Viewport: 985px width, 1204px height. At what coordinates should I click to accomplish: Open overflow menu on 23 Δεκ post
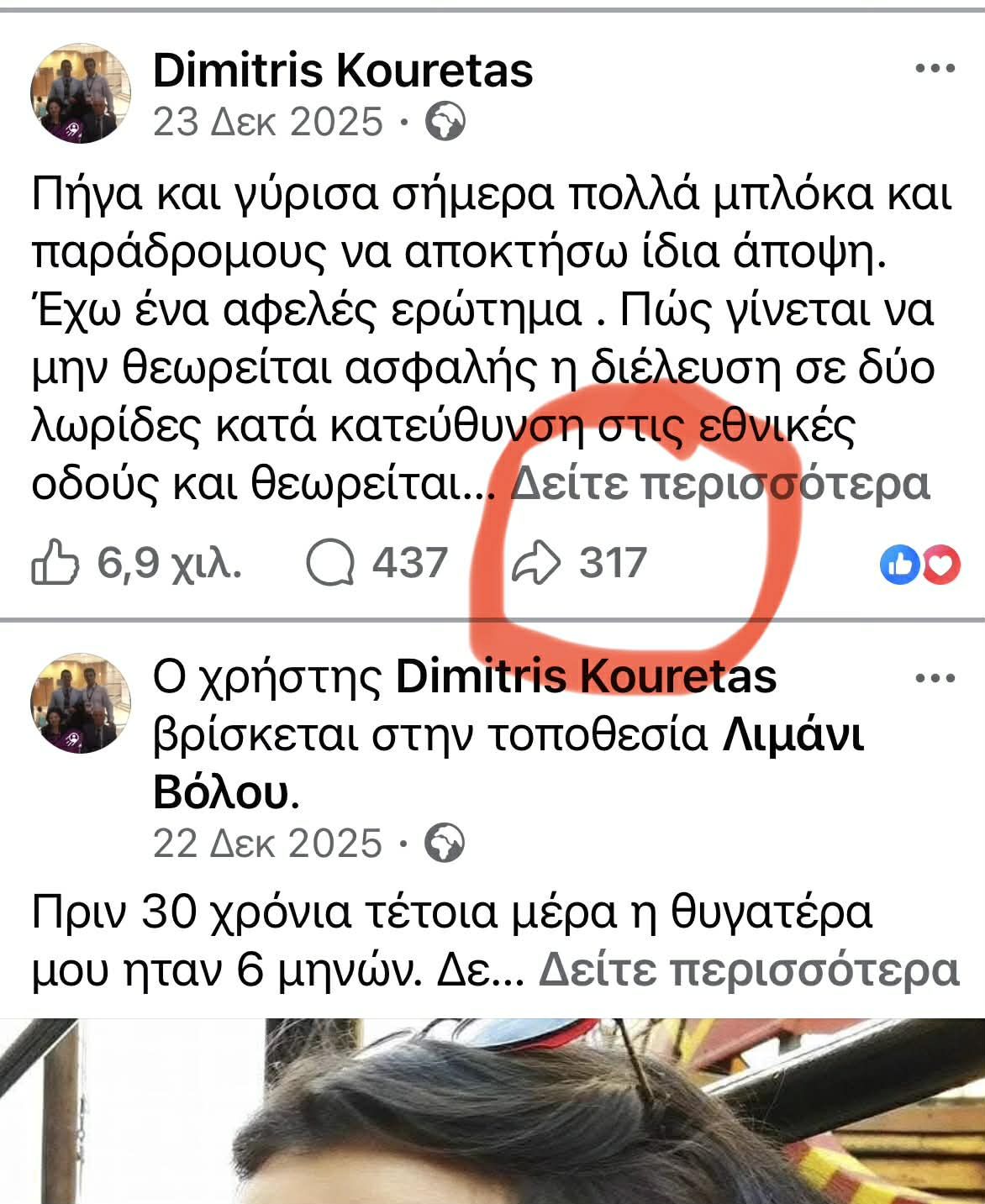[x=935, y=70]
